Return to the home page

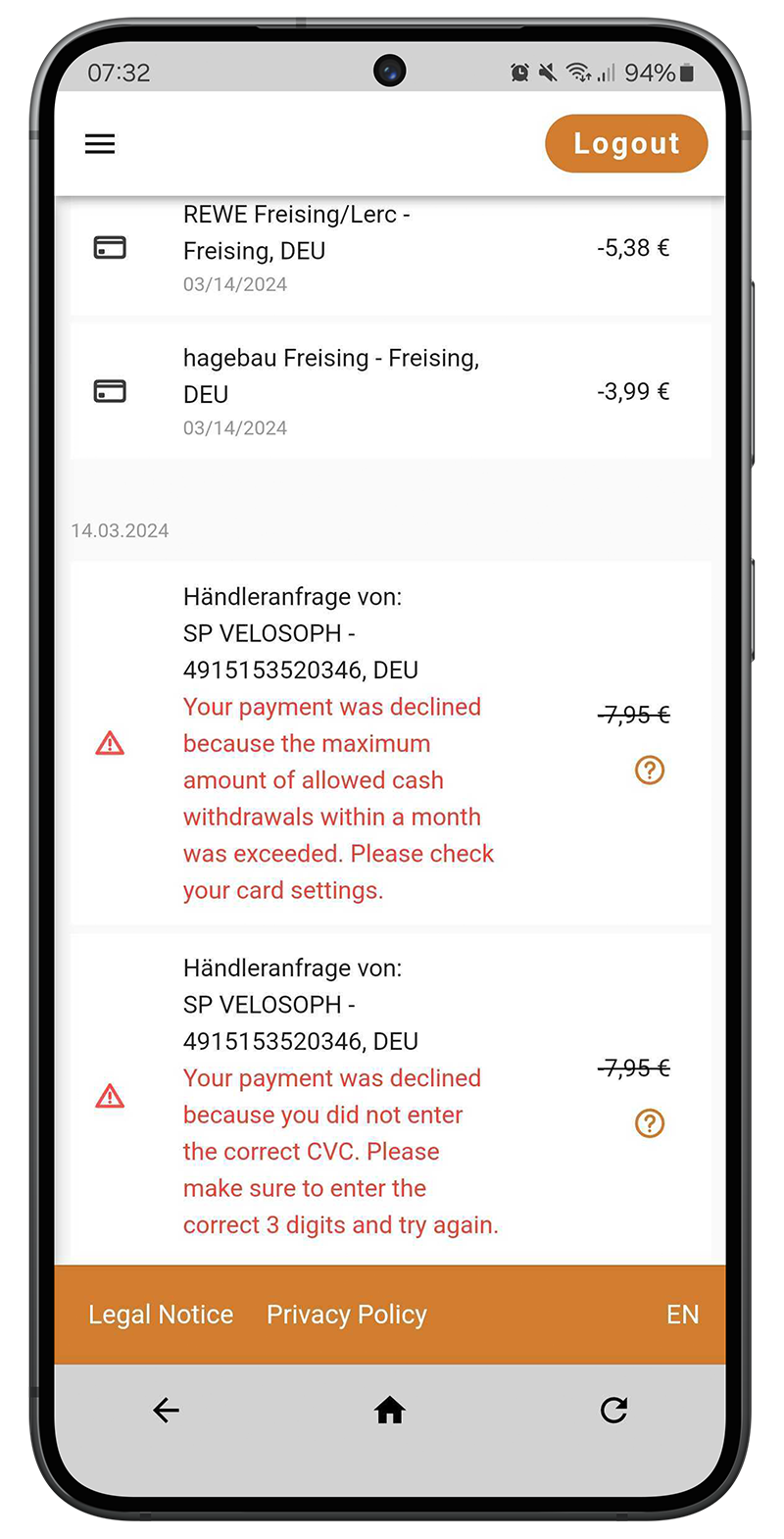click(390, 1411)
